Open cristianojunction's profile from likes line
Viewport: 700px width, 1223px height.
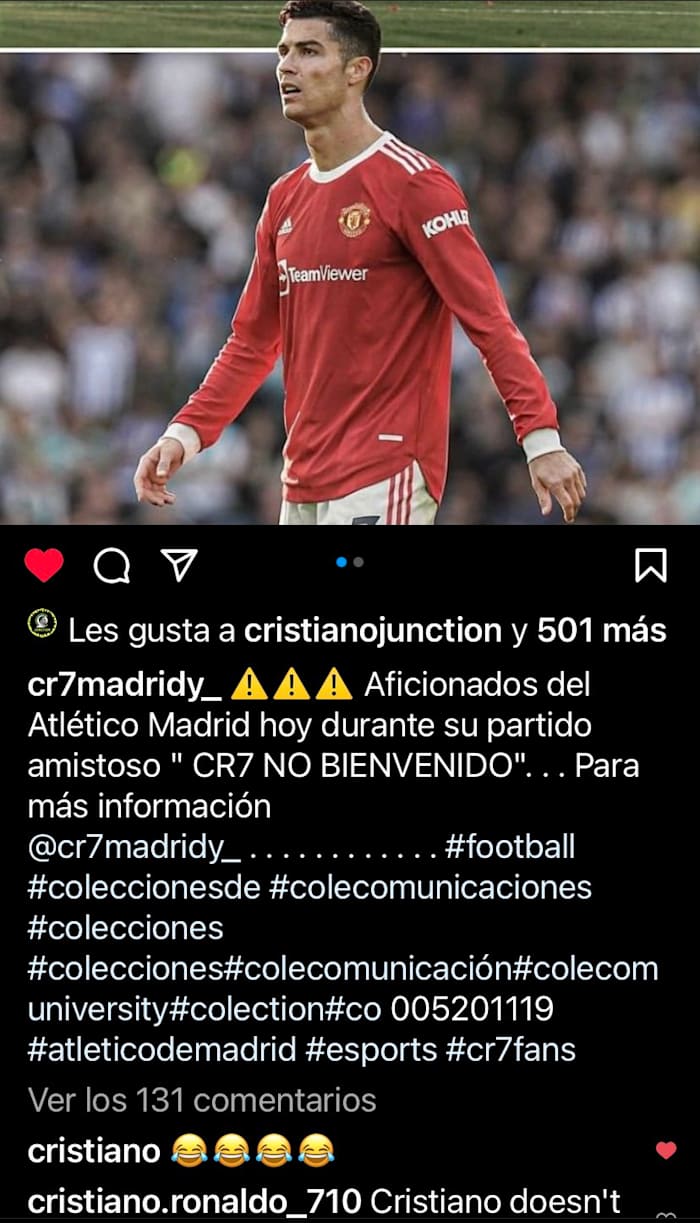pyautogui.click(x=372, y=631)
